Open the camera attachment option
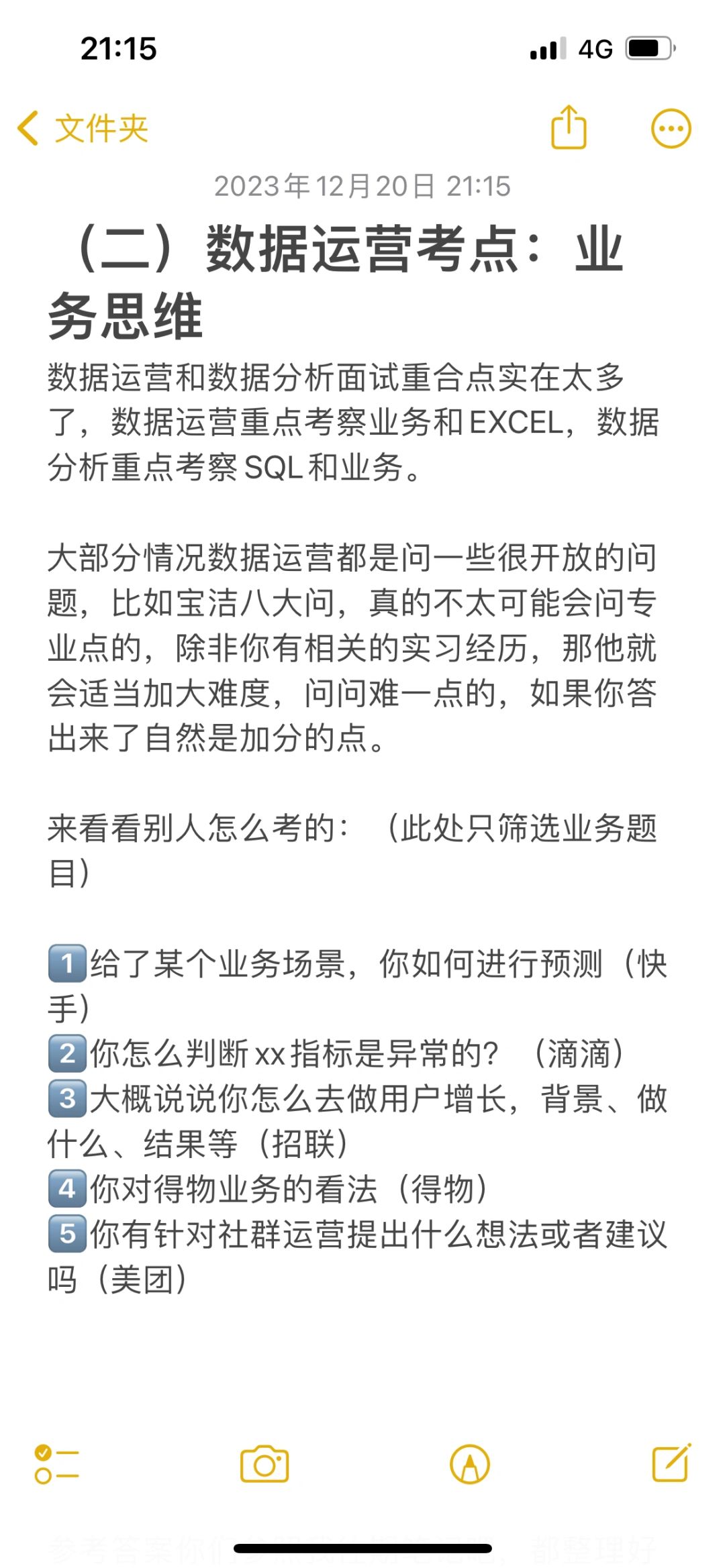Viewport: 725px width, 1568px height. (264, 1464)
